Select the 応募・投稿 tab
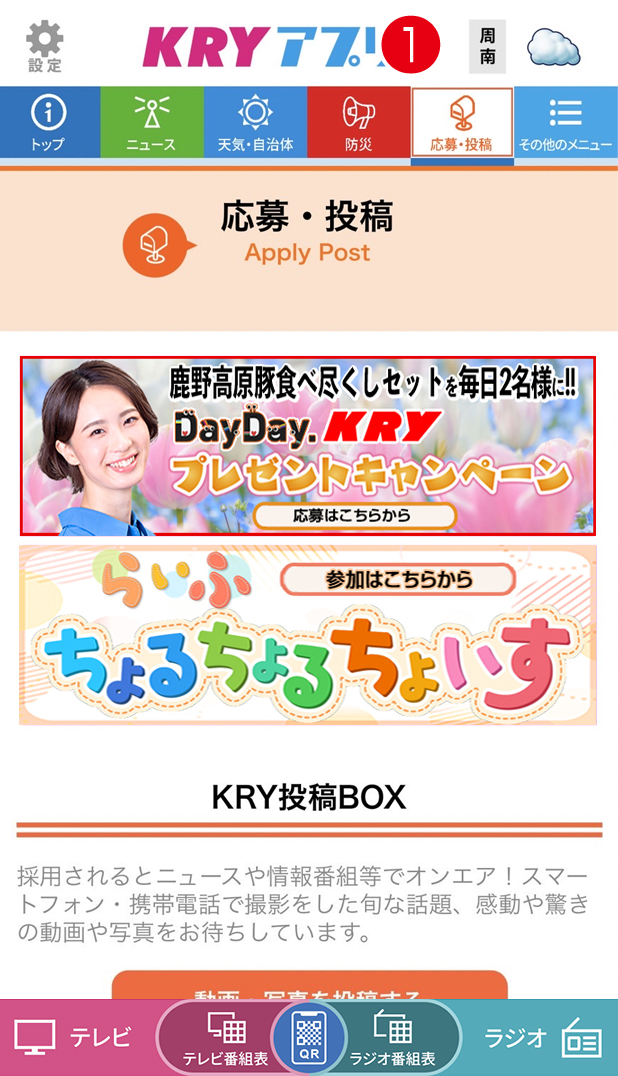 tap(461, 123)
